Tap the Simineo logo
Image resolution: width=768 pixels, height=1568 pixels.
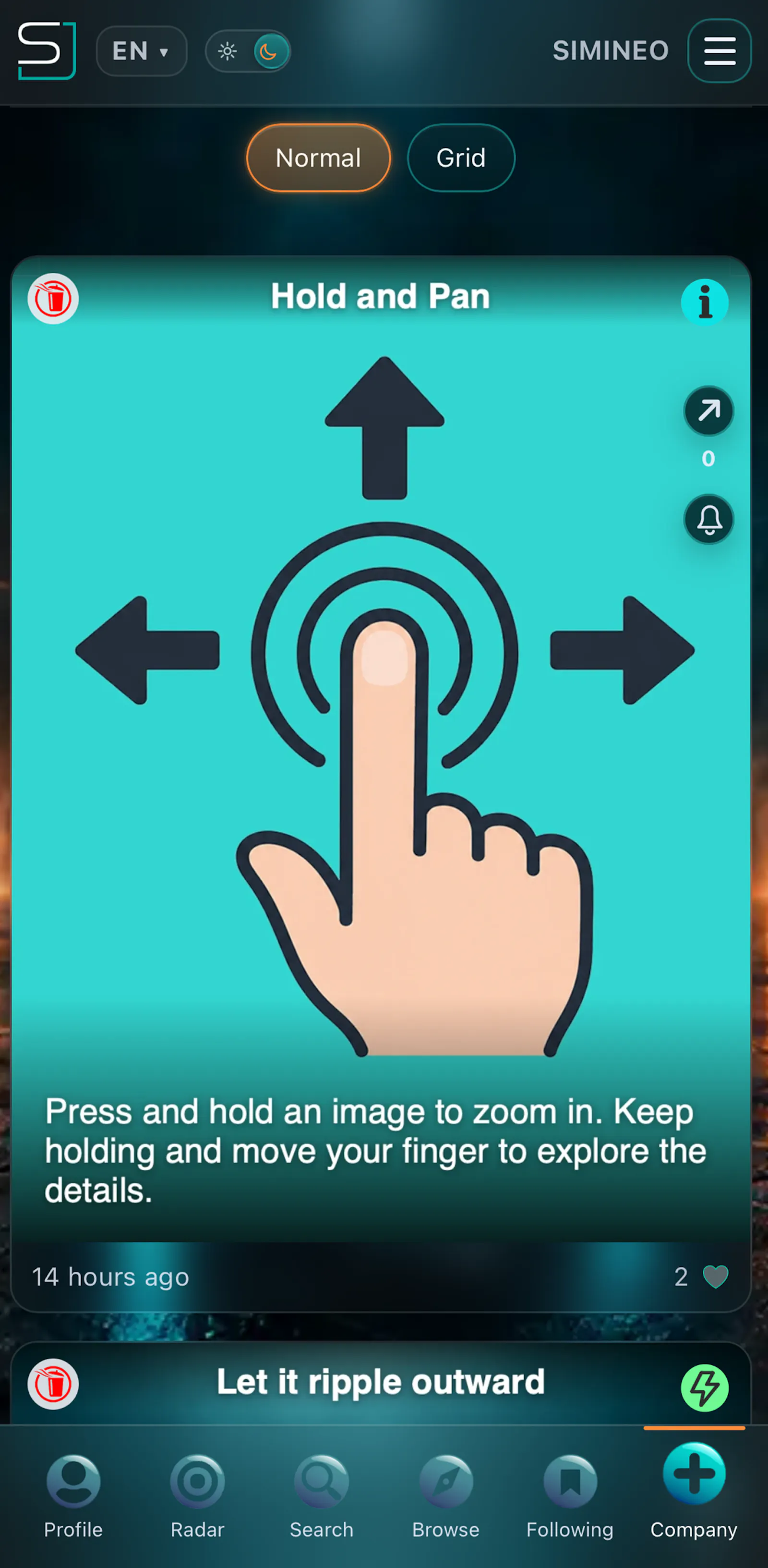(46, 51)
